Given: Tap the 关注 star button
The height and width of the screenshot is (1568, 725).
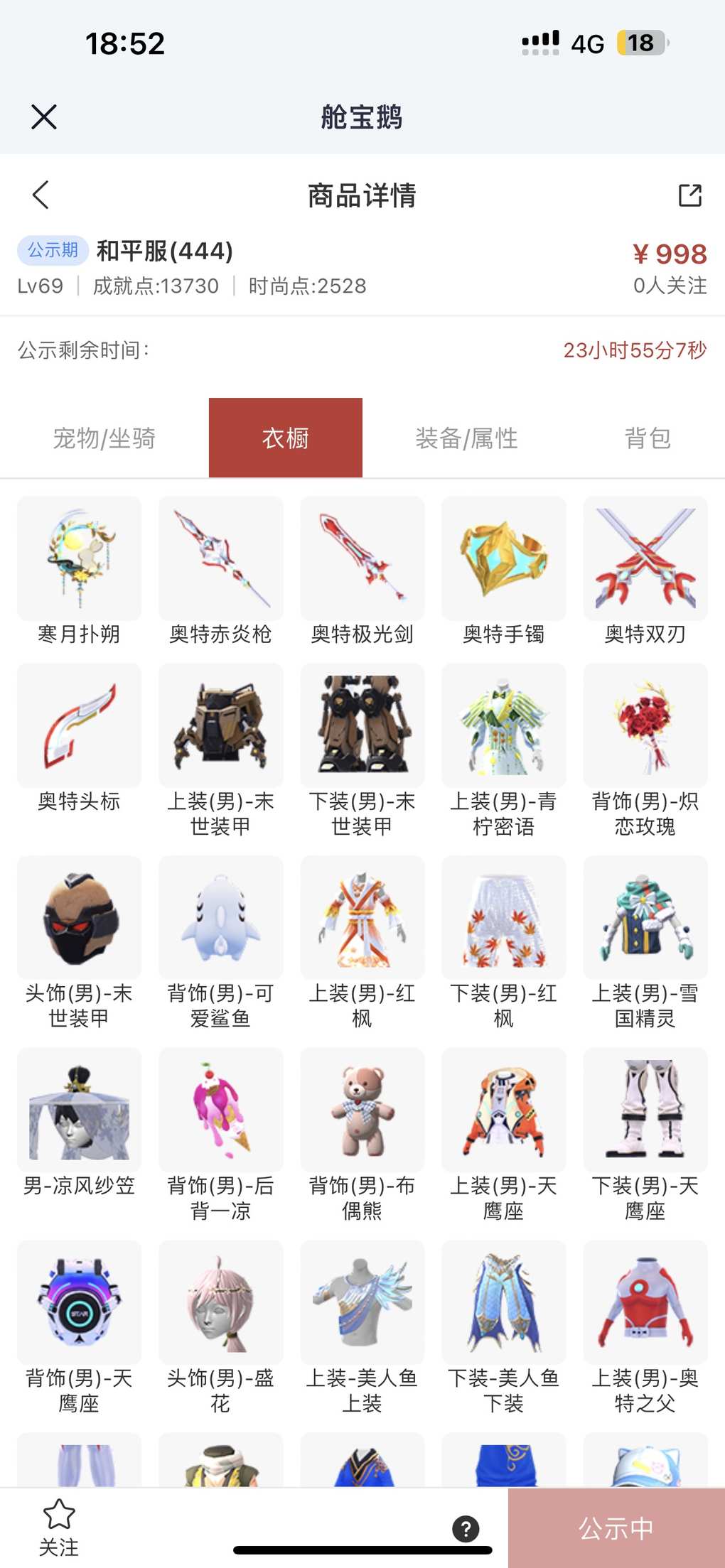Looking at the screenshot, I should [59, 1527].
